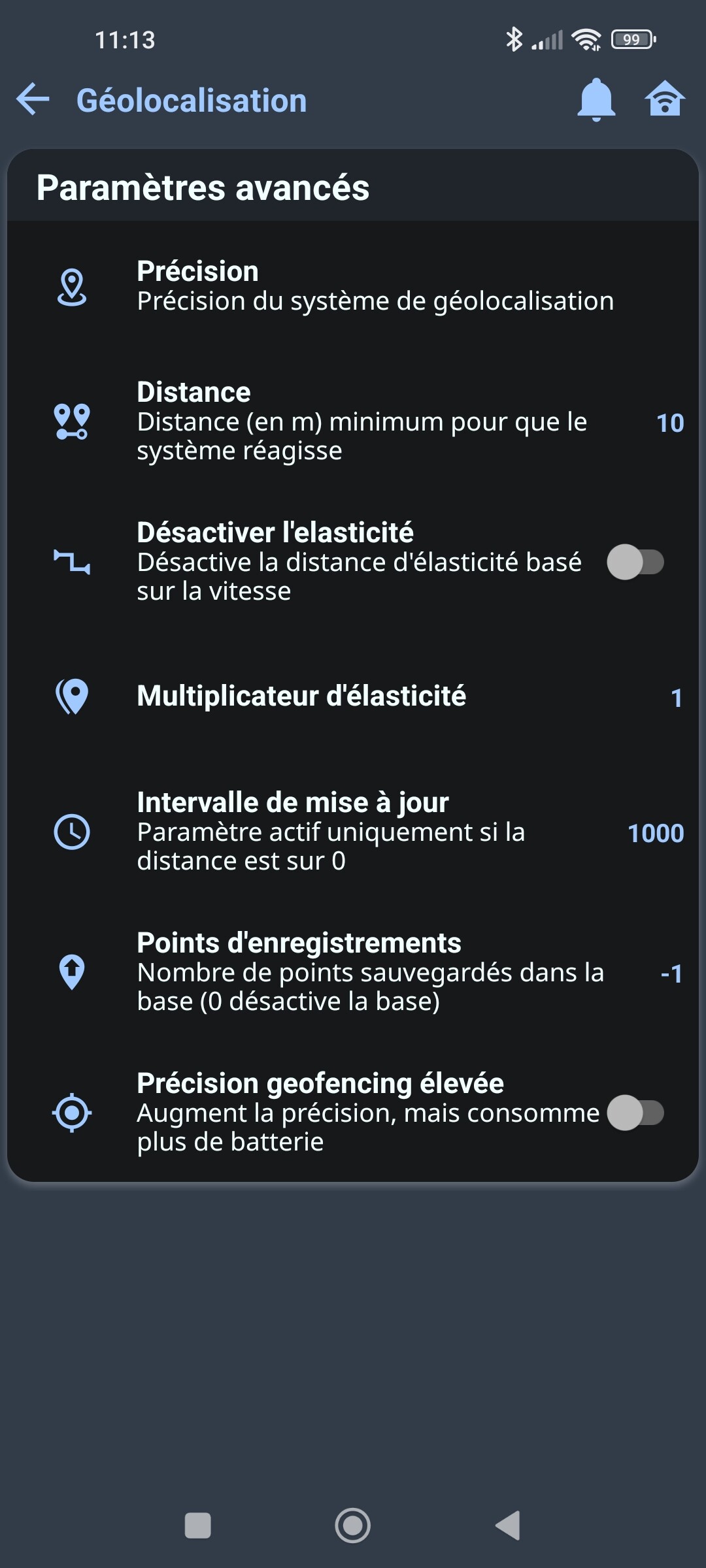Screen dimensions: 706x1568
Task: Tap the system home button
Action: point(352,1526)
